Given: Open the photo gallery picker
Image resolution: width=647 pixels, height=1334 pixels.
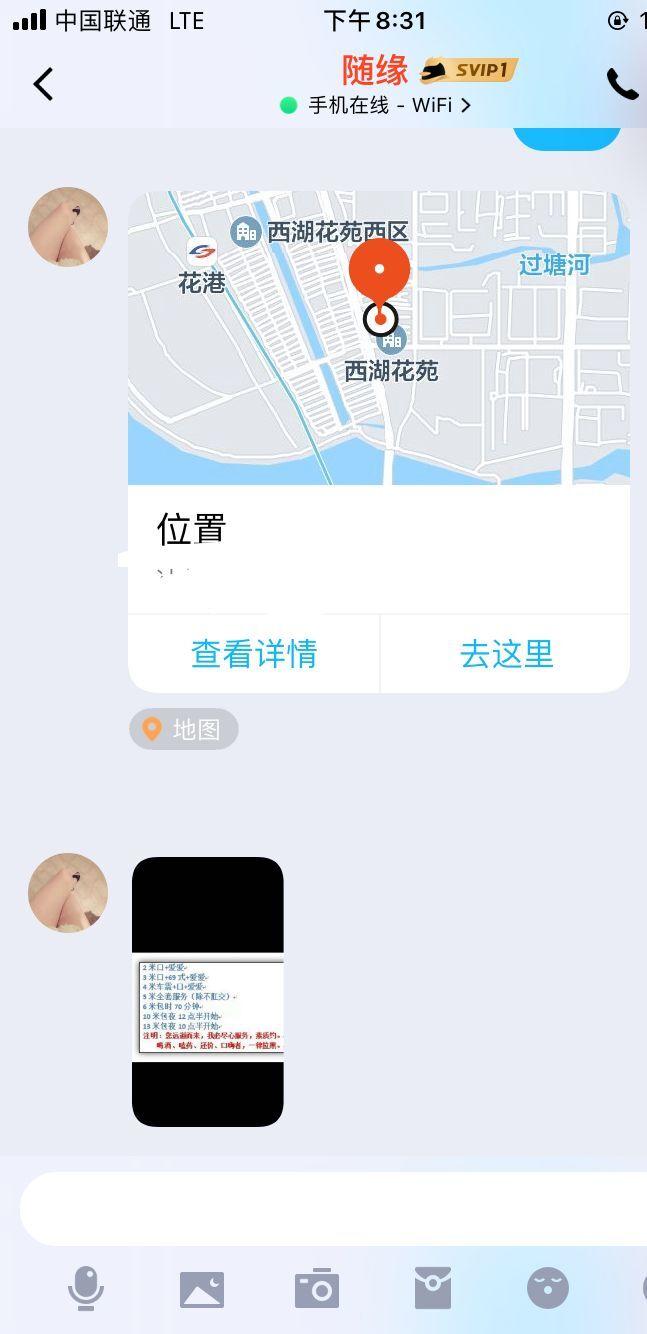Looking at the screenshot, I should pos(202,1288).
